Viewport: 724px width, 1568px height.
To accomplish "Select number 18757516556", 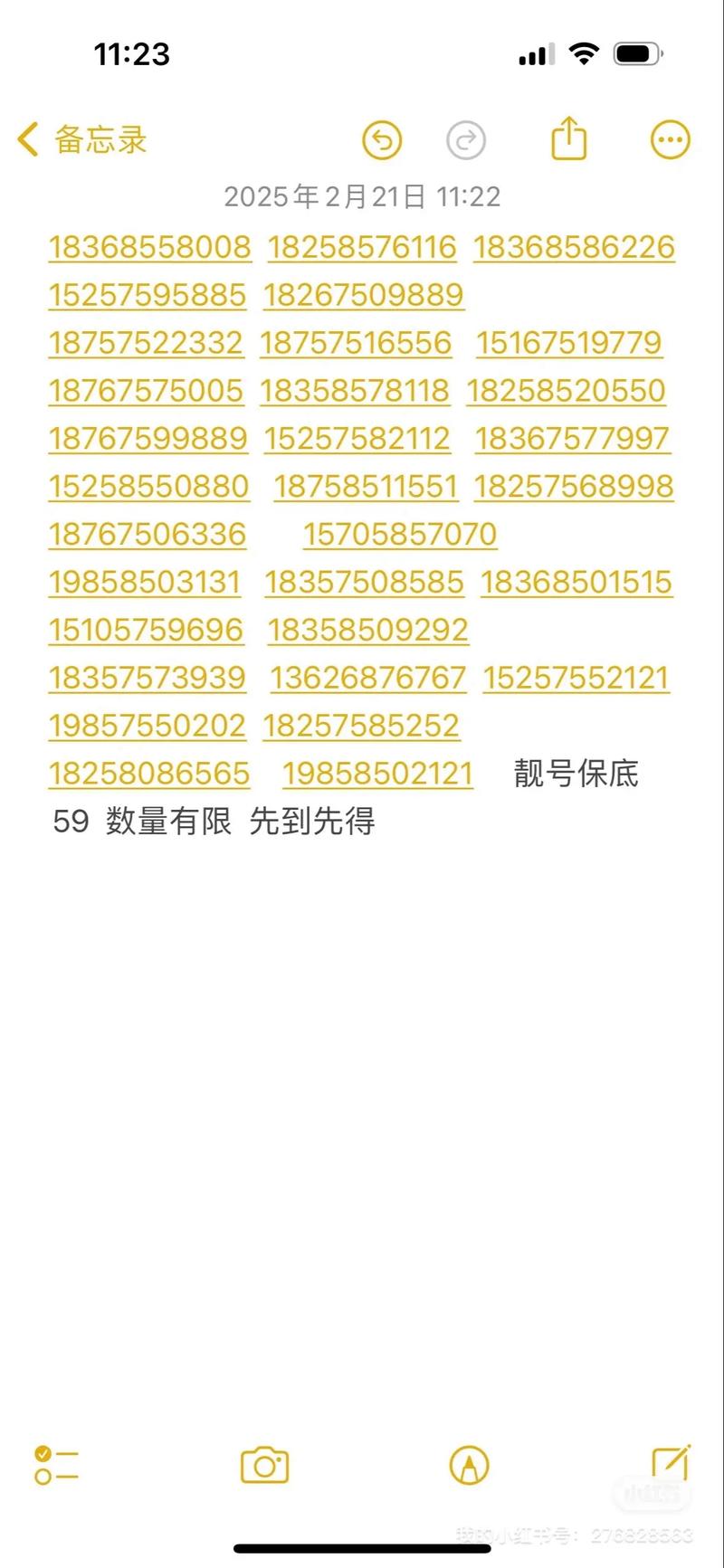I will tap(356, 342).
